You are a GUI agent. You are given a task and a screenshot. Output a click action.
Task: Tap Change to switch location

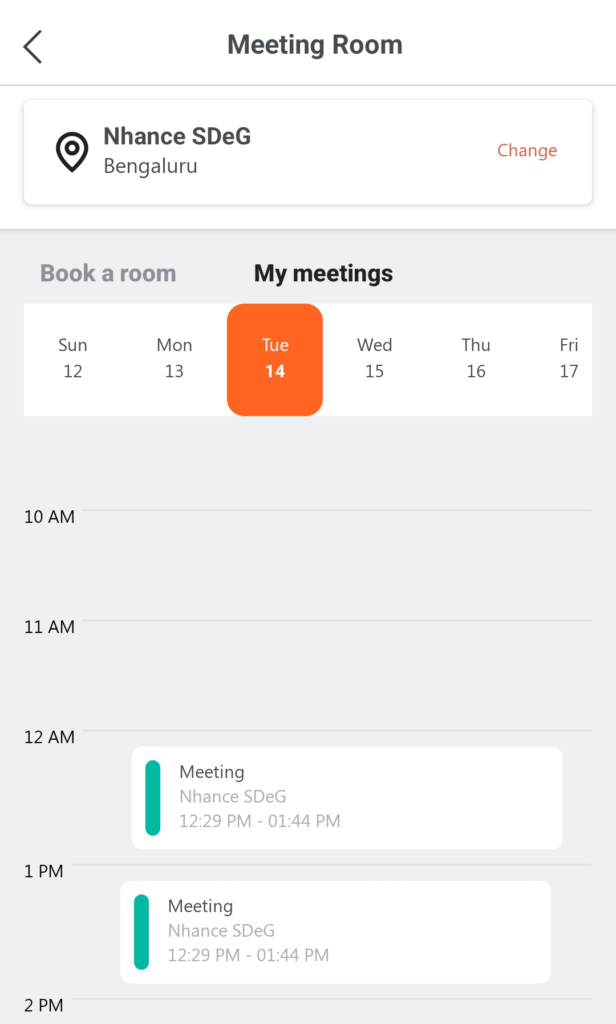527,151
